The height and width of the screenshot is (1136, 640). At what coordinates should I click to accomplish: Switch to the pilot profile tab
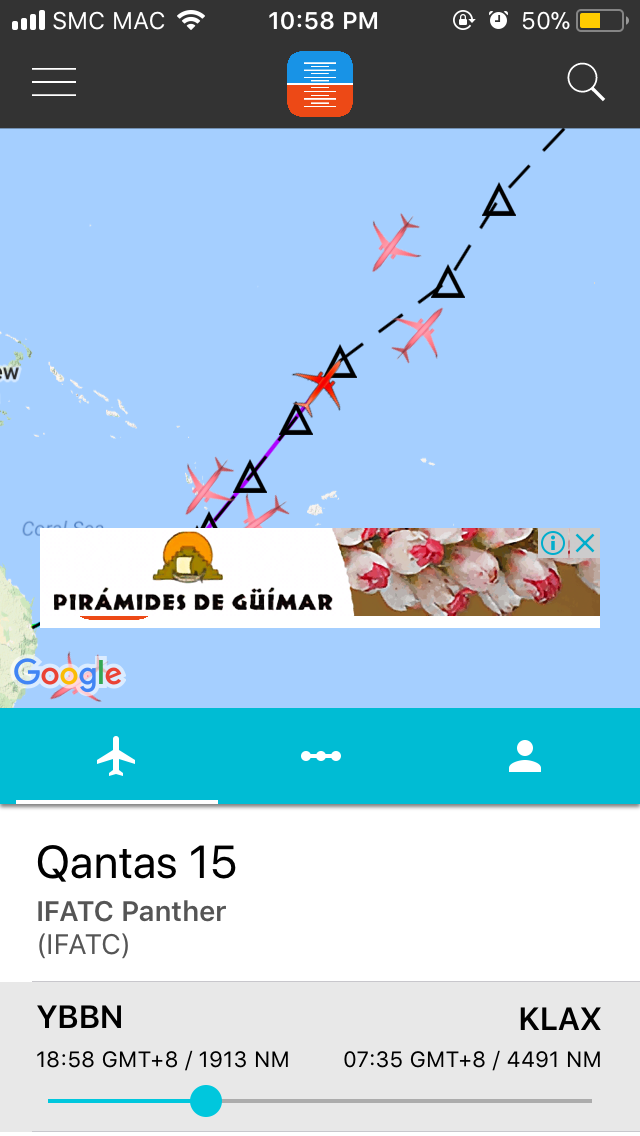tap(524, 756)
